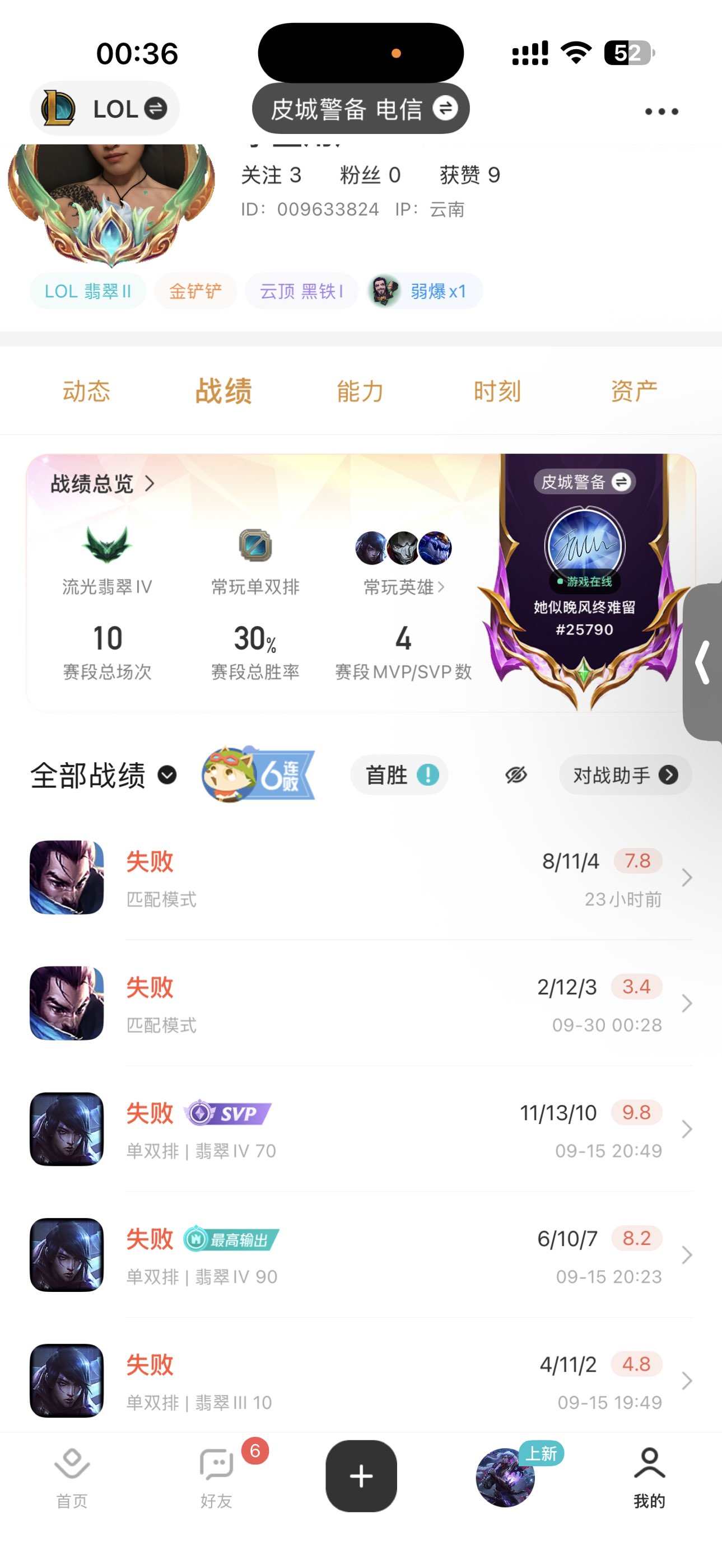Open the 好友 tab

(x=216, y=1476)
